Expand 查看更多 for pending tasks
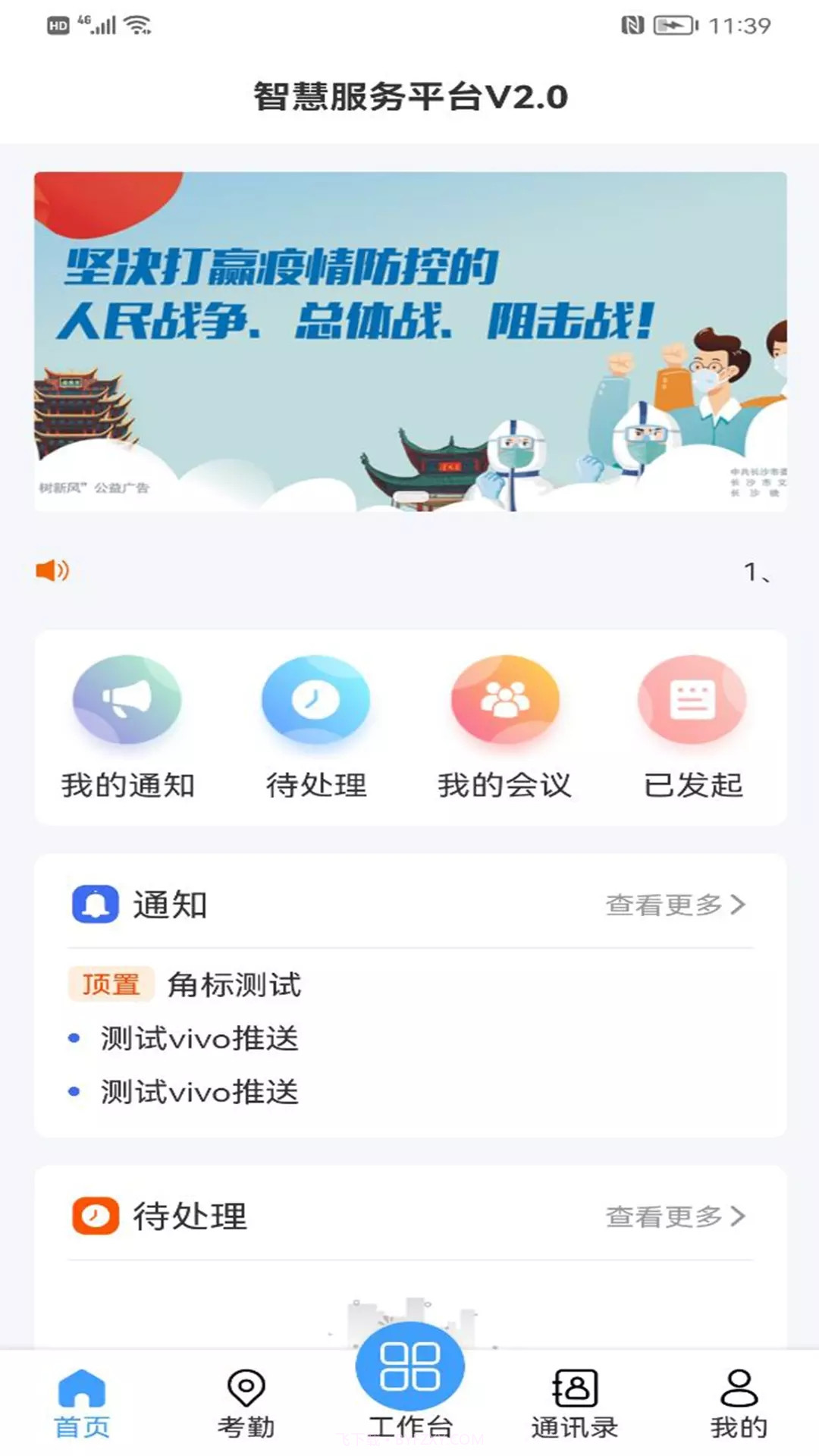Image resolution: width=819 pixels, height=1456 pixels. 674,1215
